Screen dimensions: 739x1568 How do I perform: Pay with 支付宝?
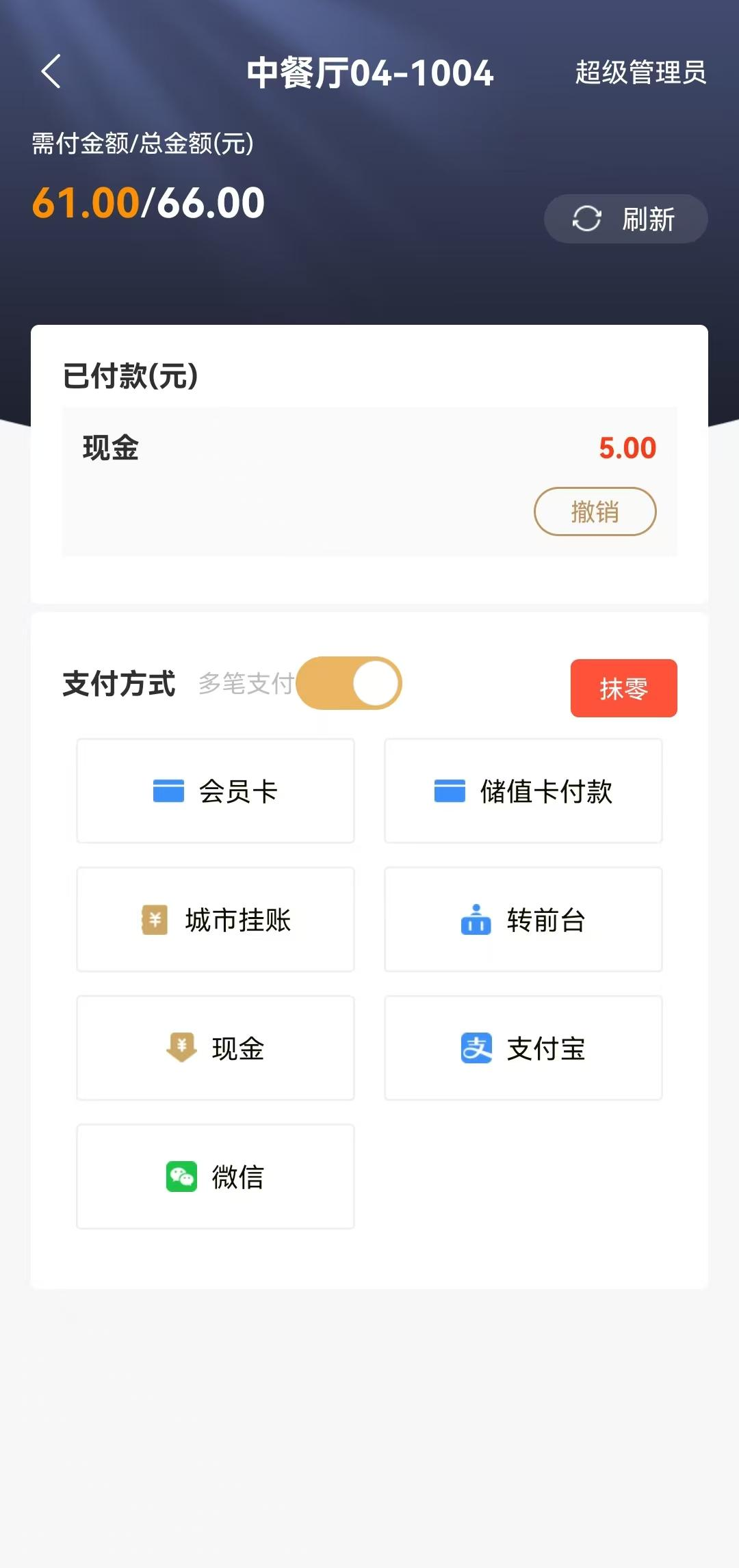(x=523, y=1048)
